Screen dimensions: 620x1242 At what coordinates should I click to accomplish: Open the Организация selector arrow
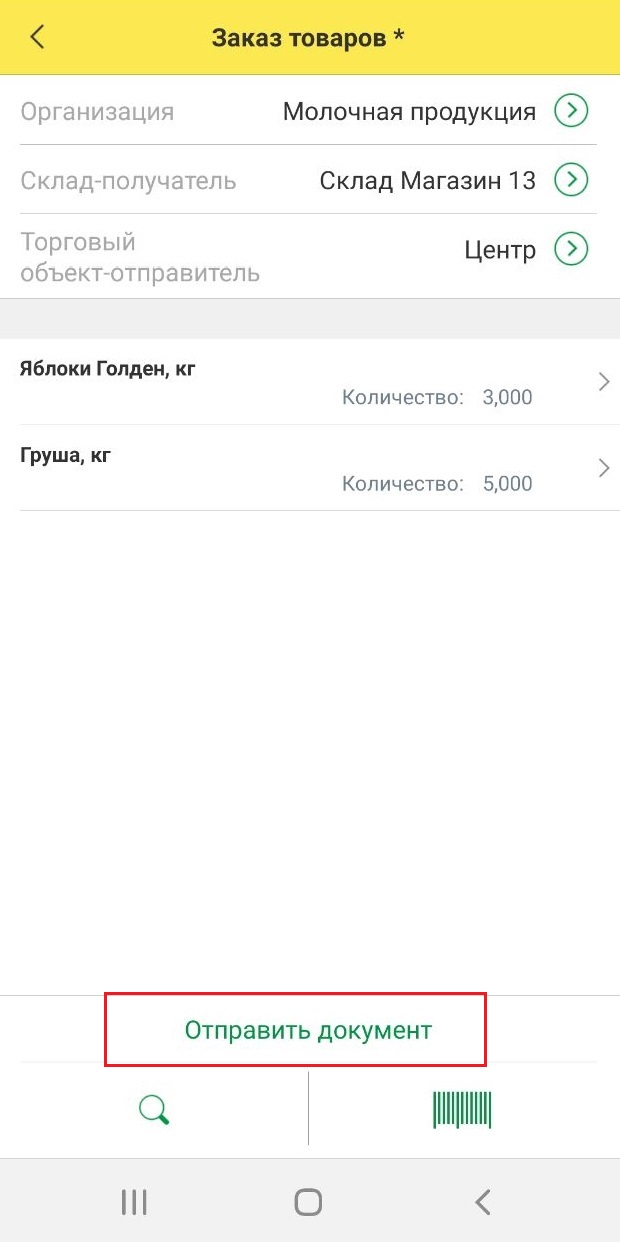(x=571, y=111)
